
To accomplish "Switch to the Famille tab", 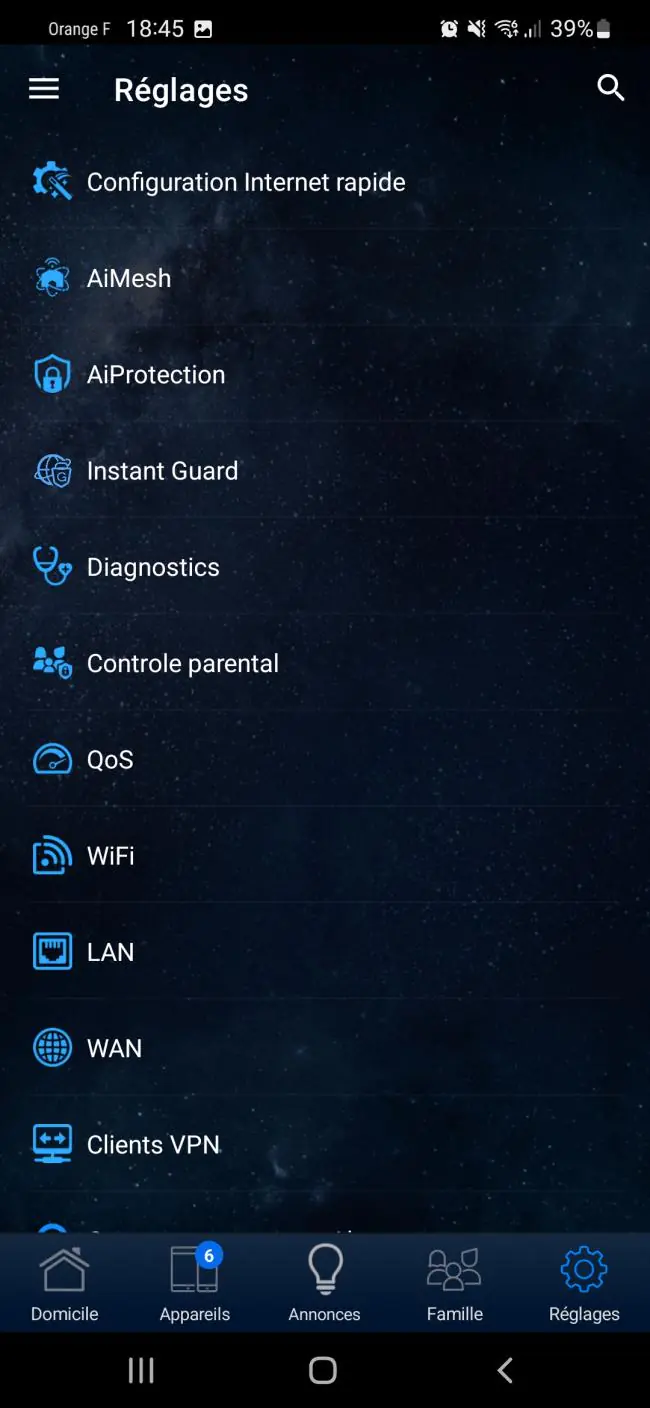I will tap(455, 1284).
